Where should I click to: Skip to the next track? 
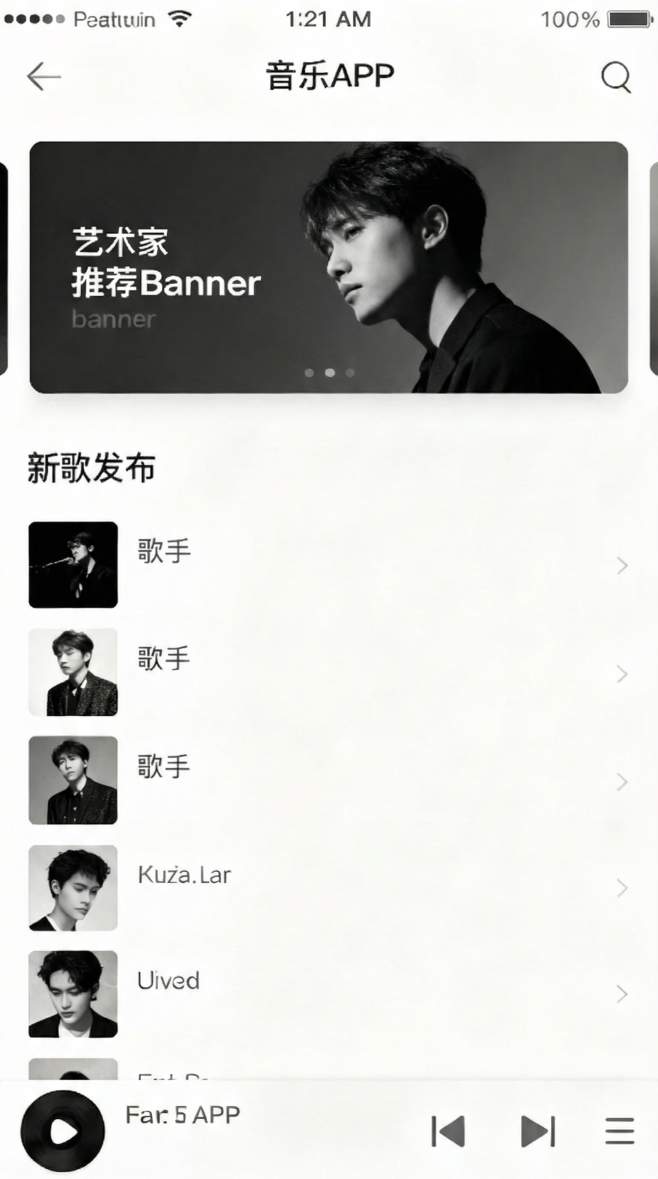(x=537, y=1131)
